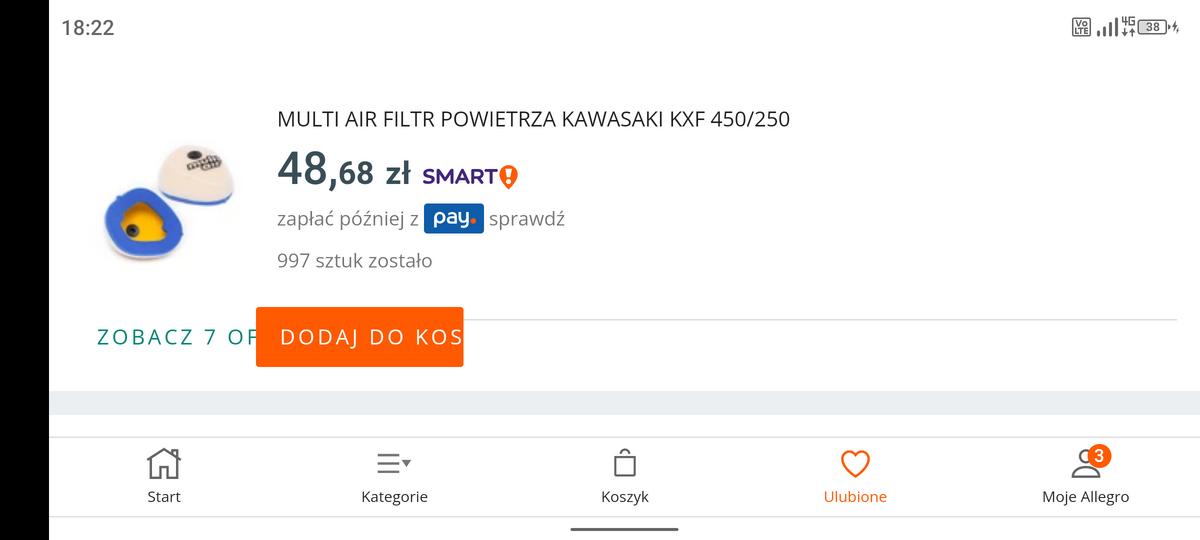Image resolution: width=1200 pixels, height=540 pixels.
Task: Switch to the Koszyk tab
Action: [625, 476]
